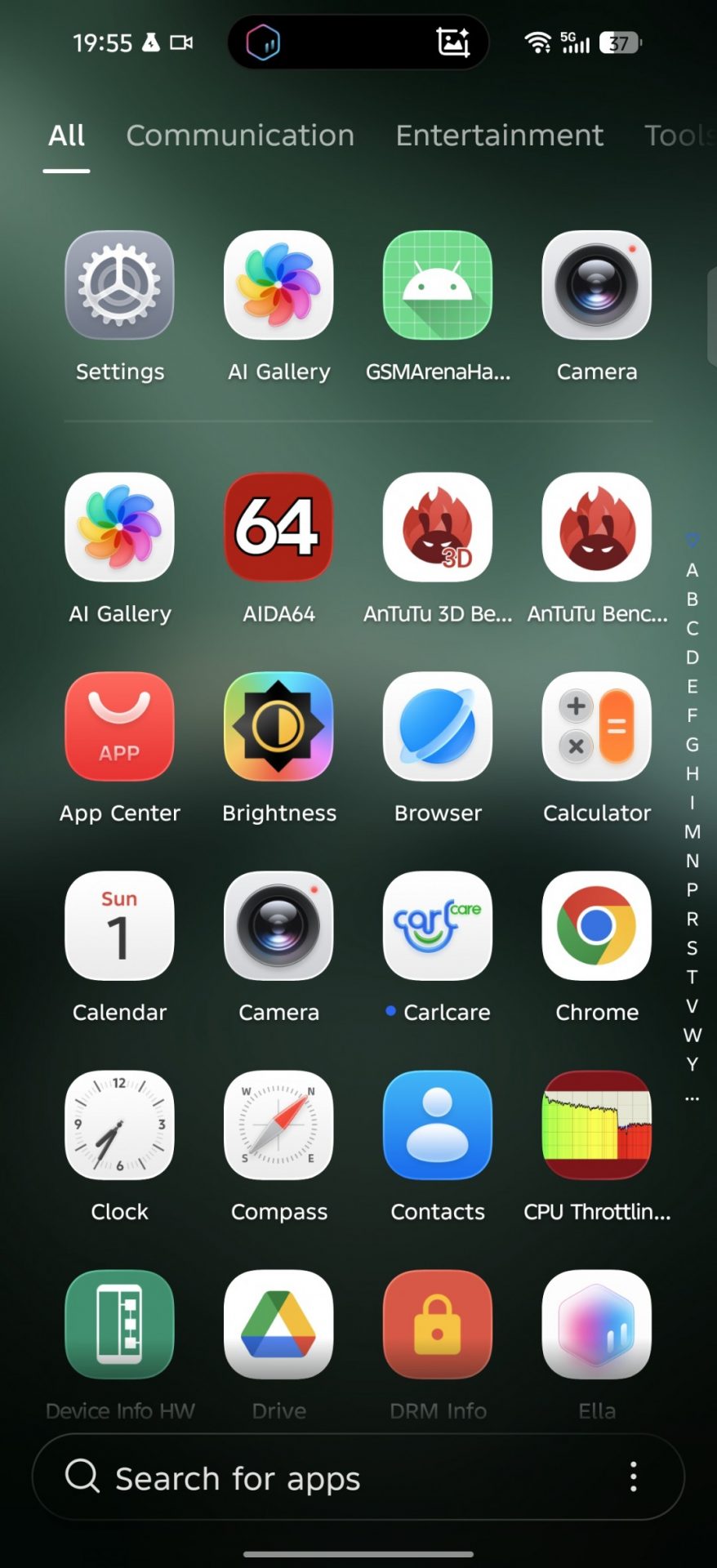Switch to the Entertainment tab

tap(499, 136)
